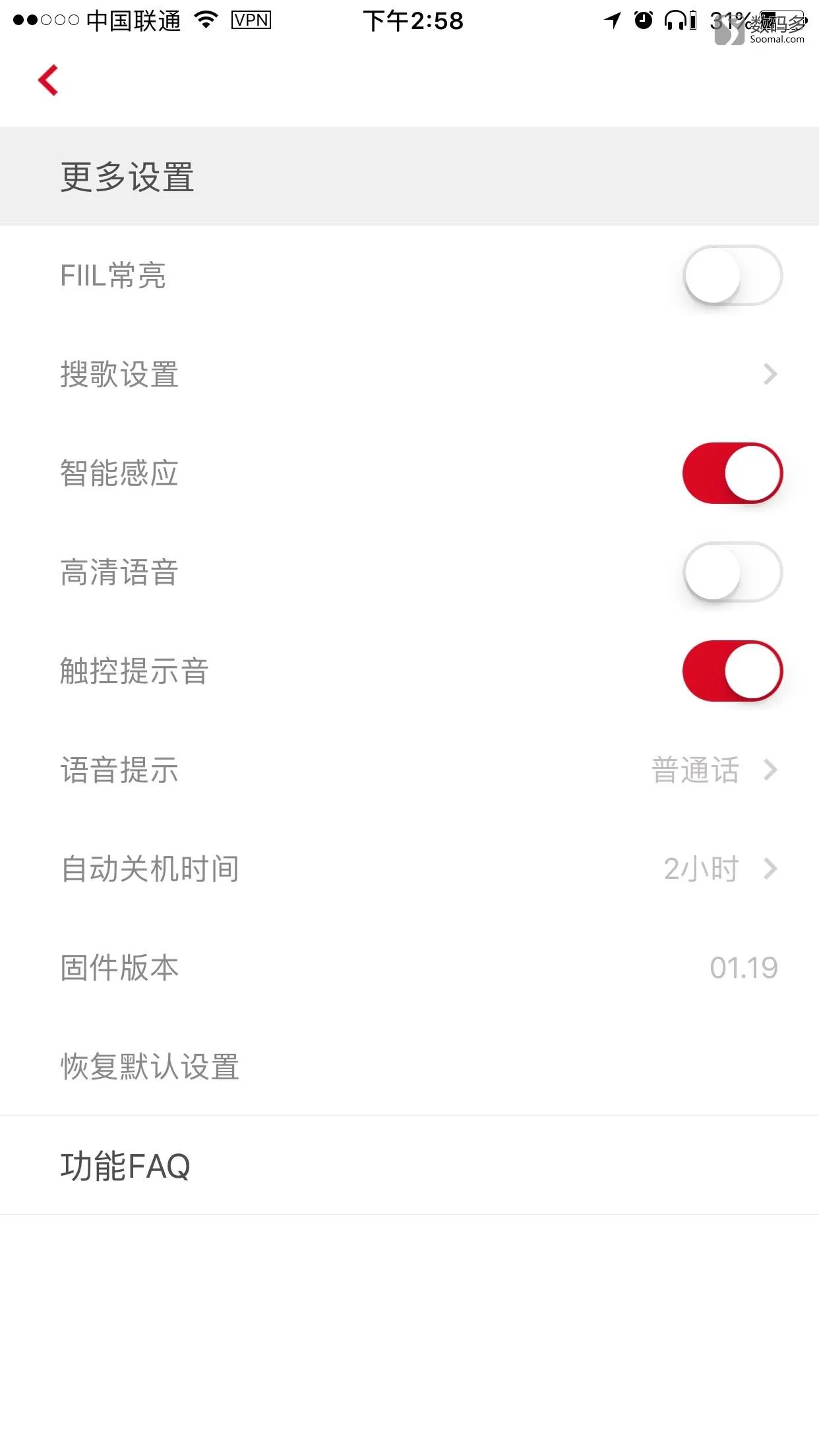The height and width of the screenshot is (1456, 819).
Task: Open 语音提示 language options
Action: [x=409, y=770]
